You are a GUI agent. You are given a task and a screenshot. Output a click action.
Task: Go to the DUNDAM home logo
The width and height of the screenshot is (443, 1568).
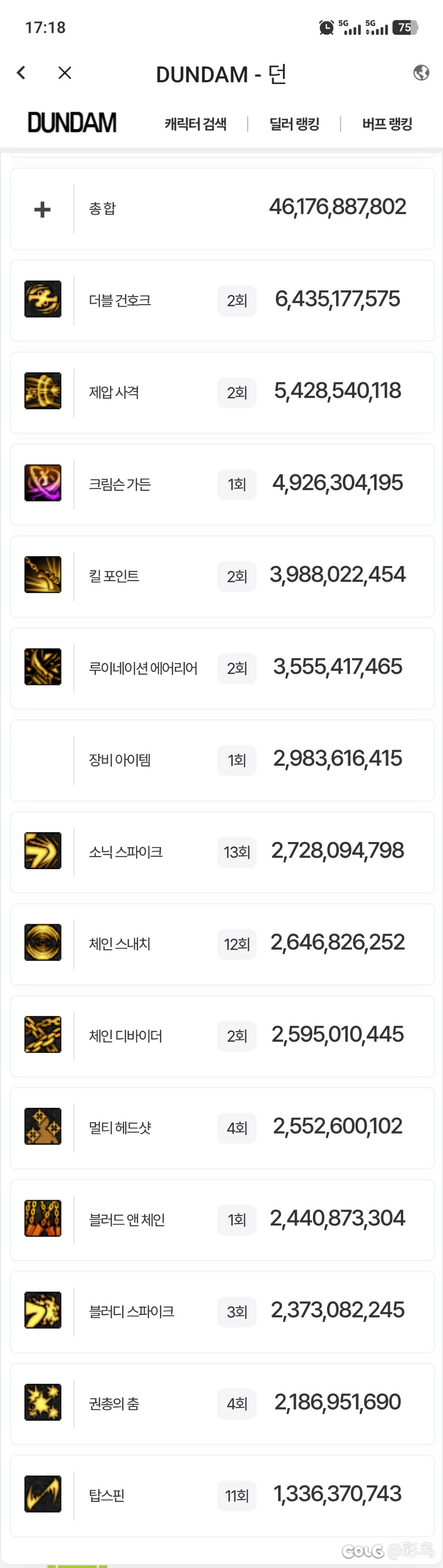[x=72, y=123]
